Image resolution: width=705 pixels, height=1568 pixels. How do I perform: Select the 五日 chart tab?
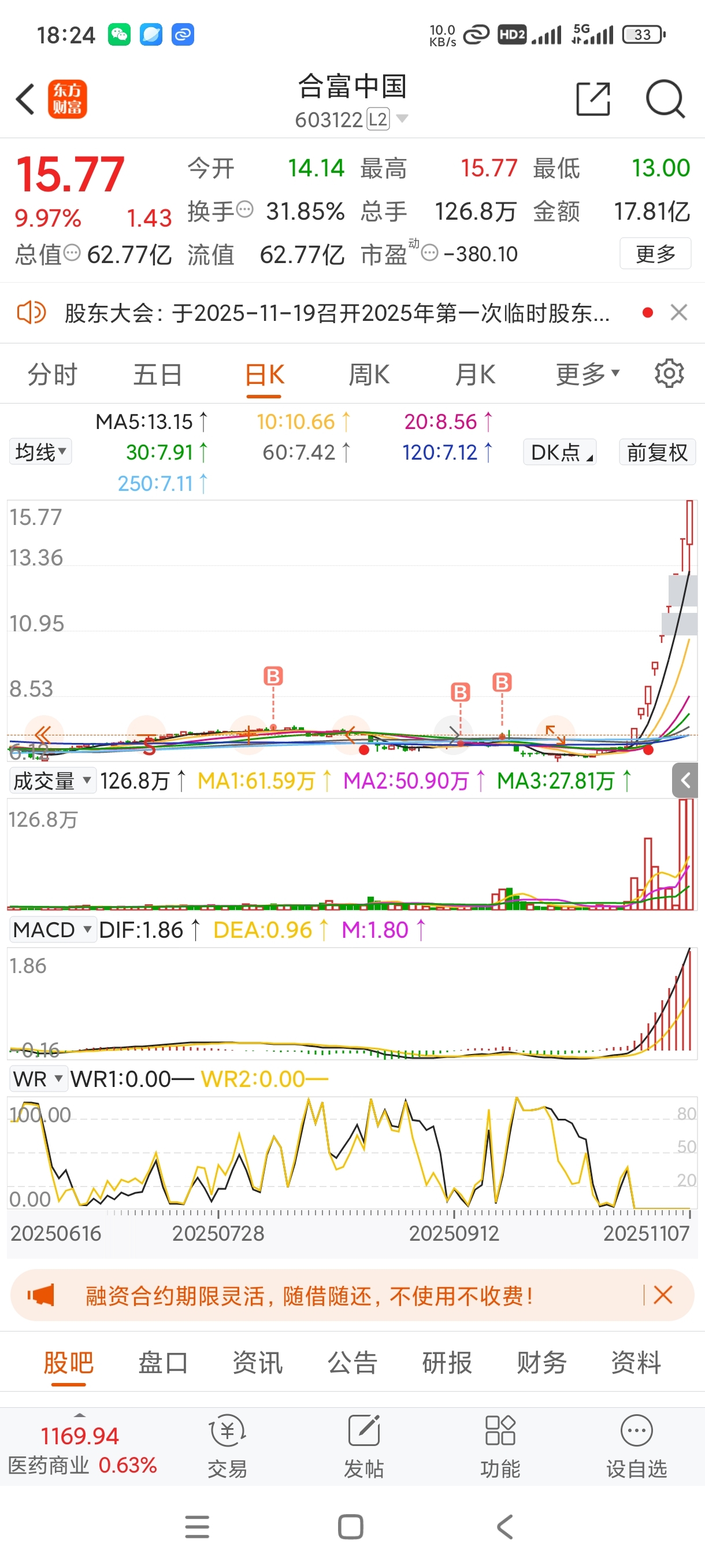[x=158, y=374]
